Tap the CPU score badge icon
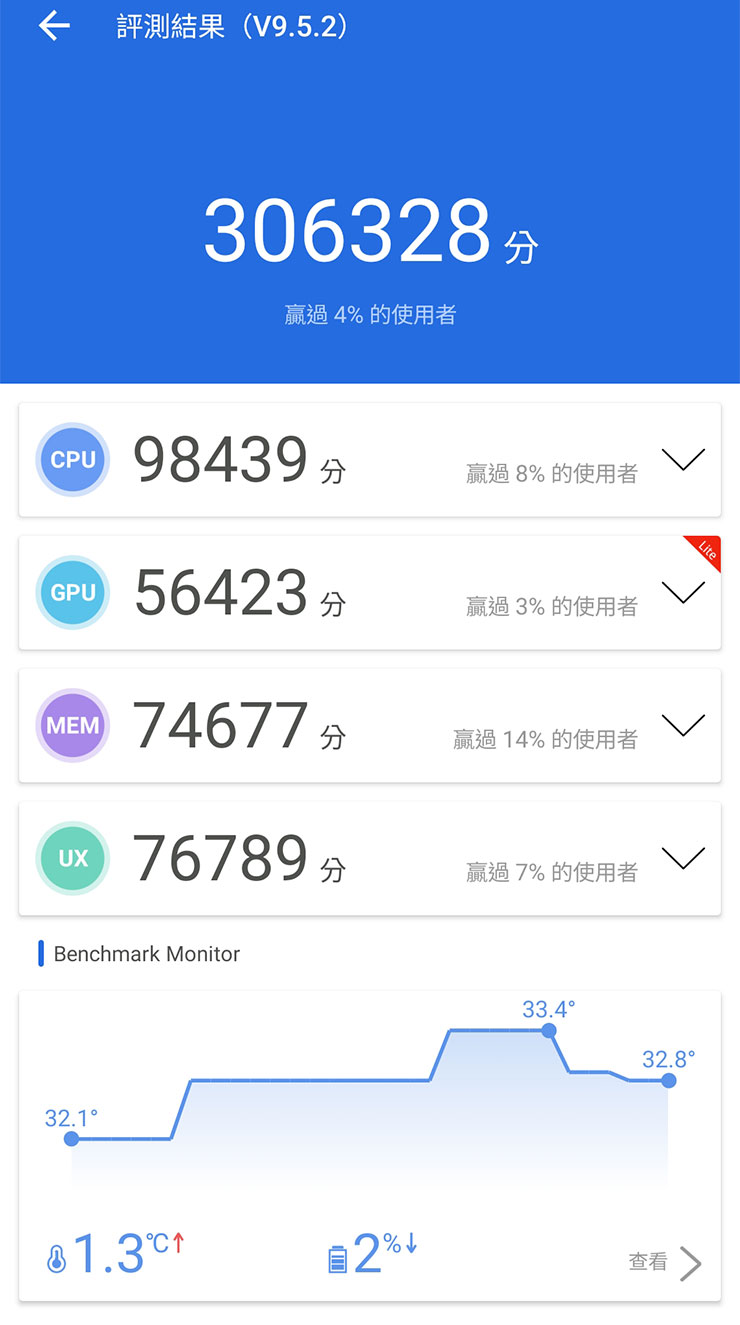Viewport: 740px width, 1325px height. (72, 459)
